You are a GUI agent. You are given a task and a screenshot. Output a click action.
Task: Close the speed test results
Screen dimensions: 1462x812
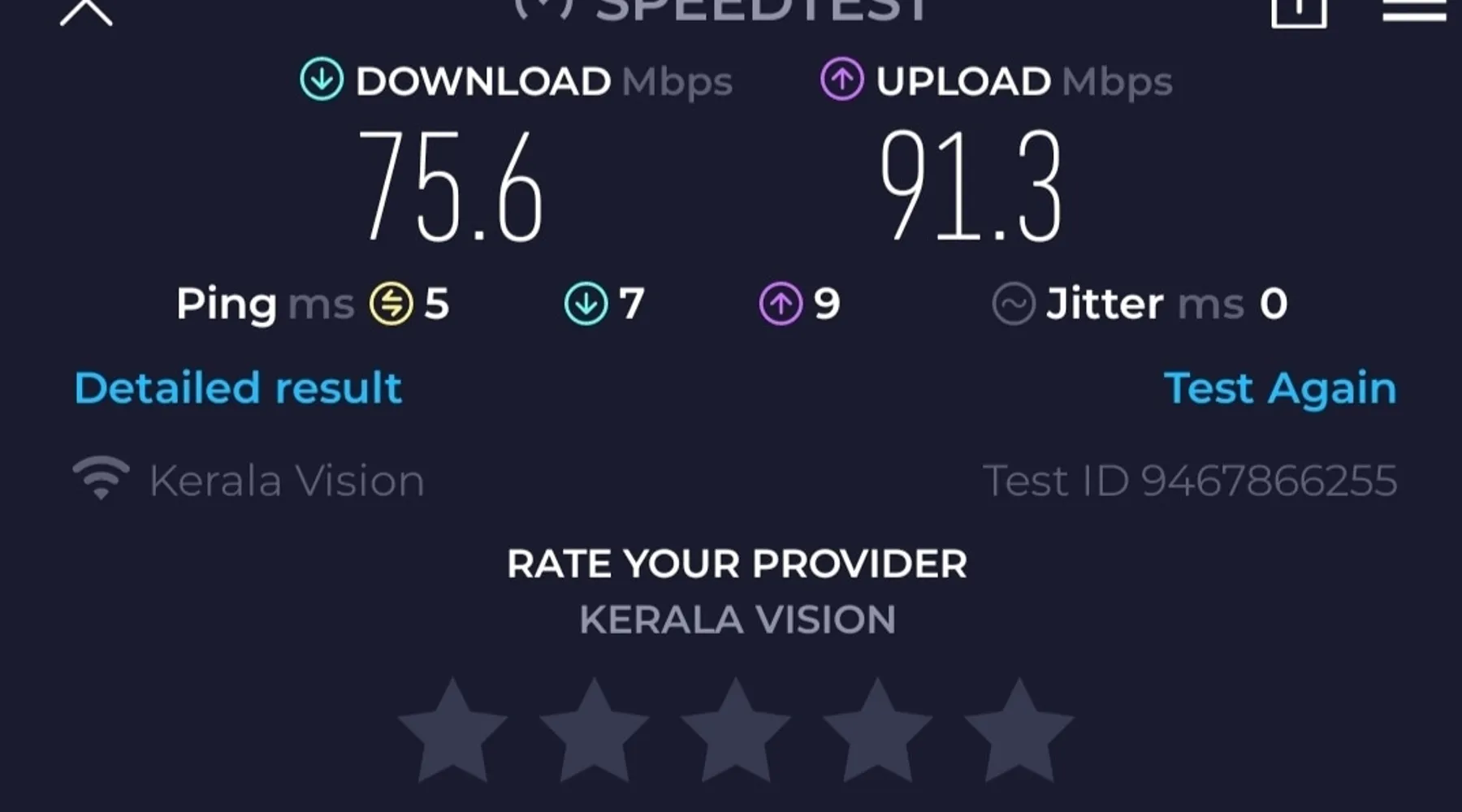86,11
